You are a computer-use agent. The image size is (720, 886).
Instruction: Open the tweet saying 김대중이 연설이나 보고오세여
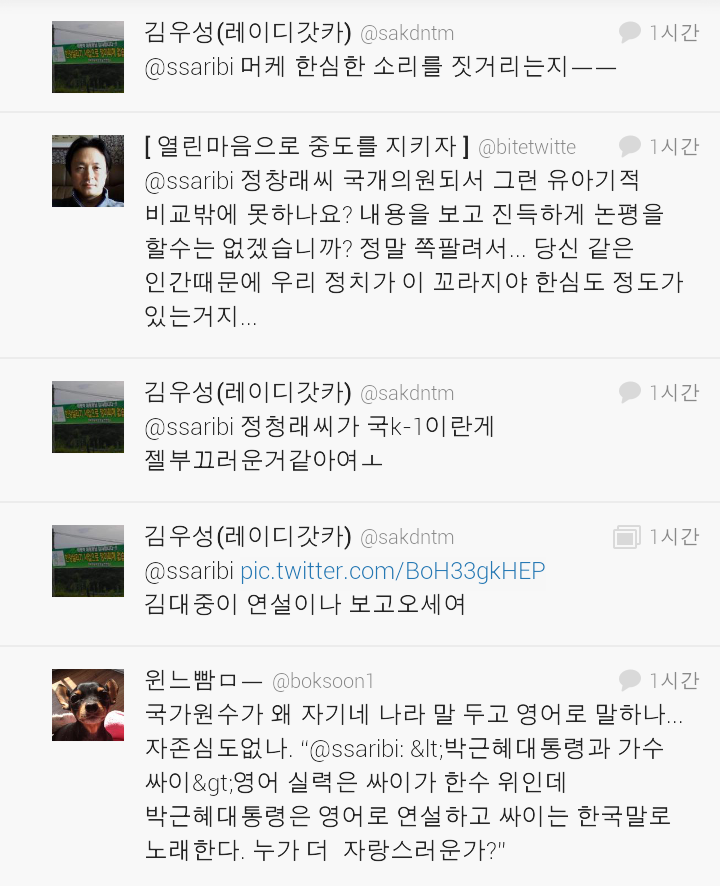click(x=305, y=605)
